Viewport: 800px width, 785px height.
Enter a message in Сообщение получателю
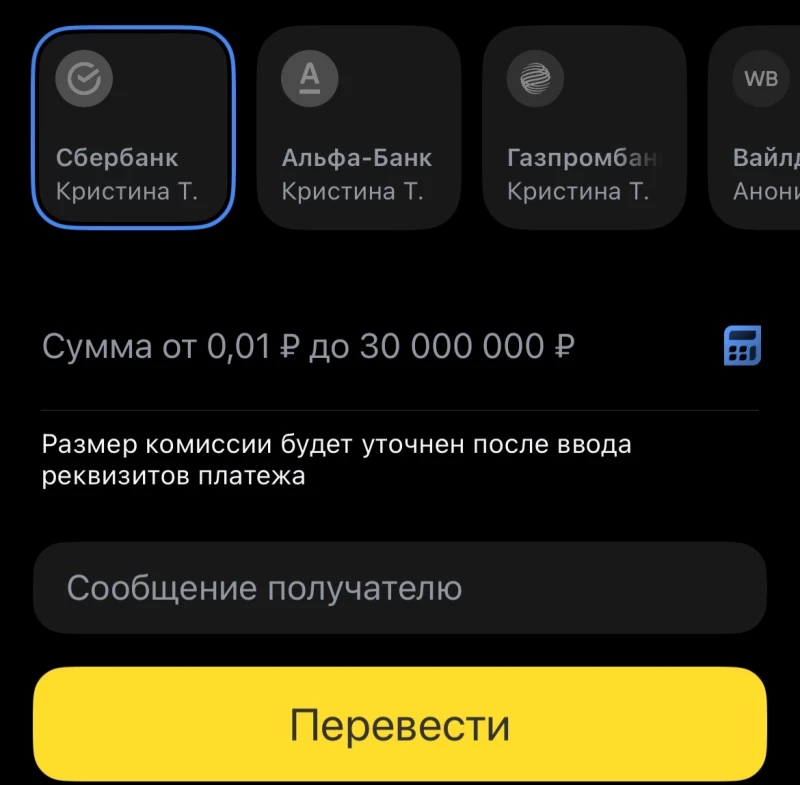click(400, 588)
